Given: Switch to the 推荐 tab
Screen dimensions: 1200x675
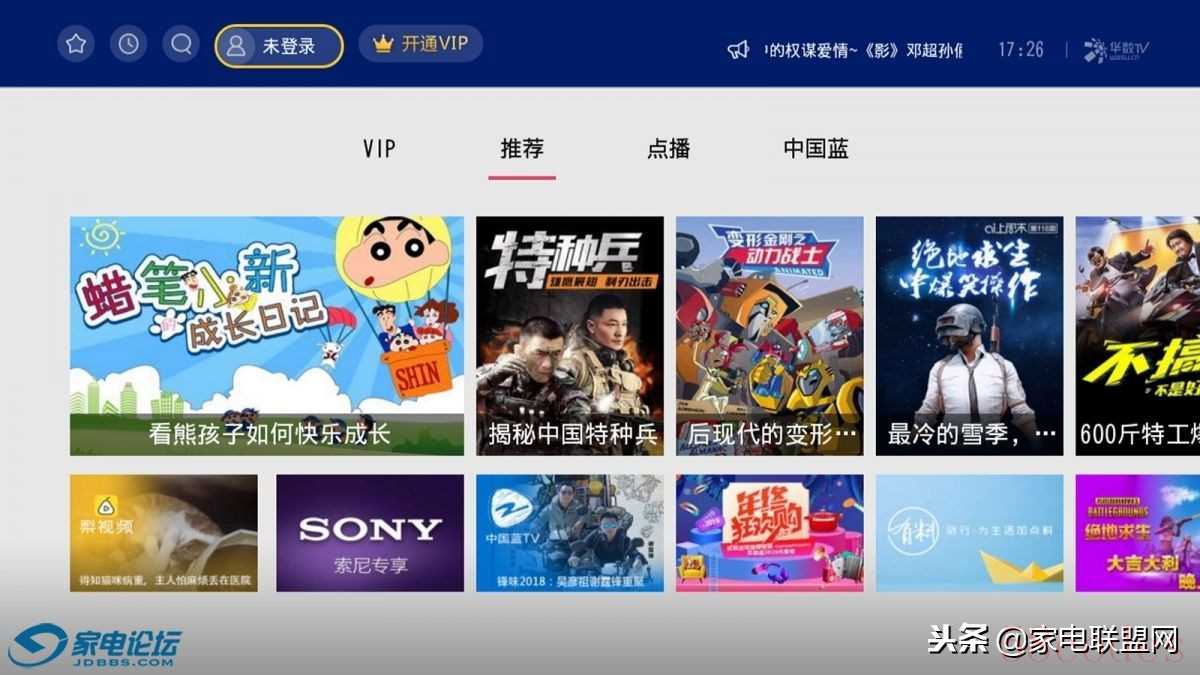Looking at the screenshot, I should click(x=522, y=149).
